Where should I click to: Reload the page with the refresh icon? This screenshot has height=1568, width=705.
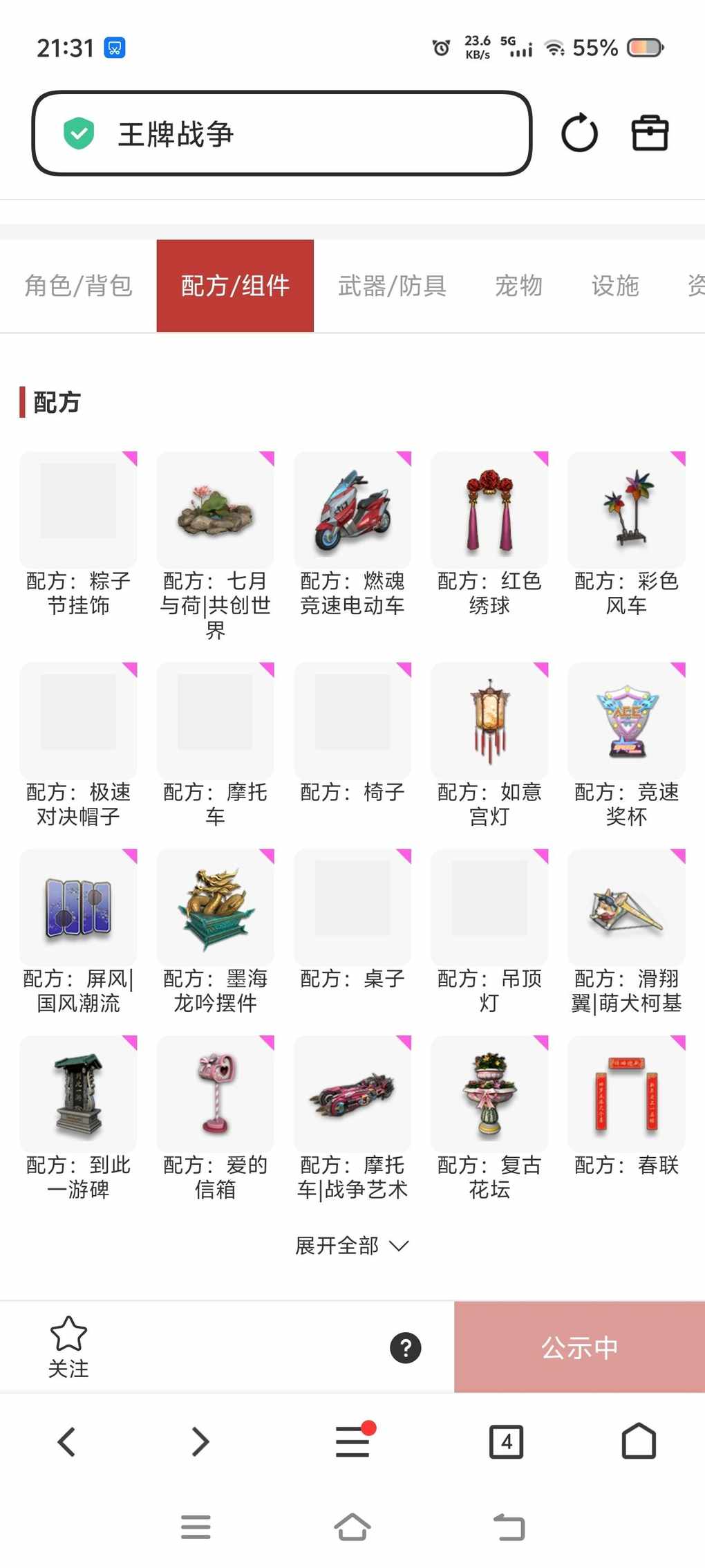579,133
